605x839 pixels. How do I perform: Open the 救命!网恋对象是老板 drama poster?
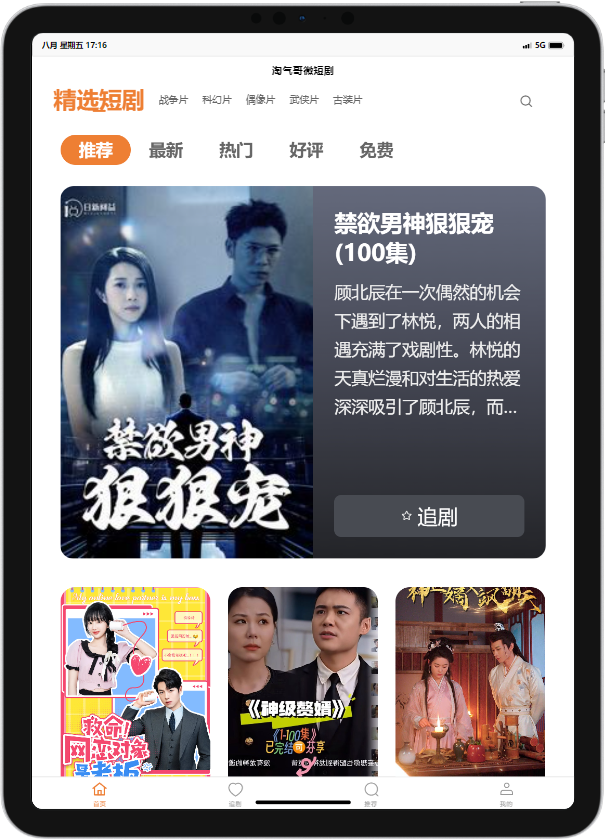136,681
